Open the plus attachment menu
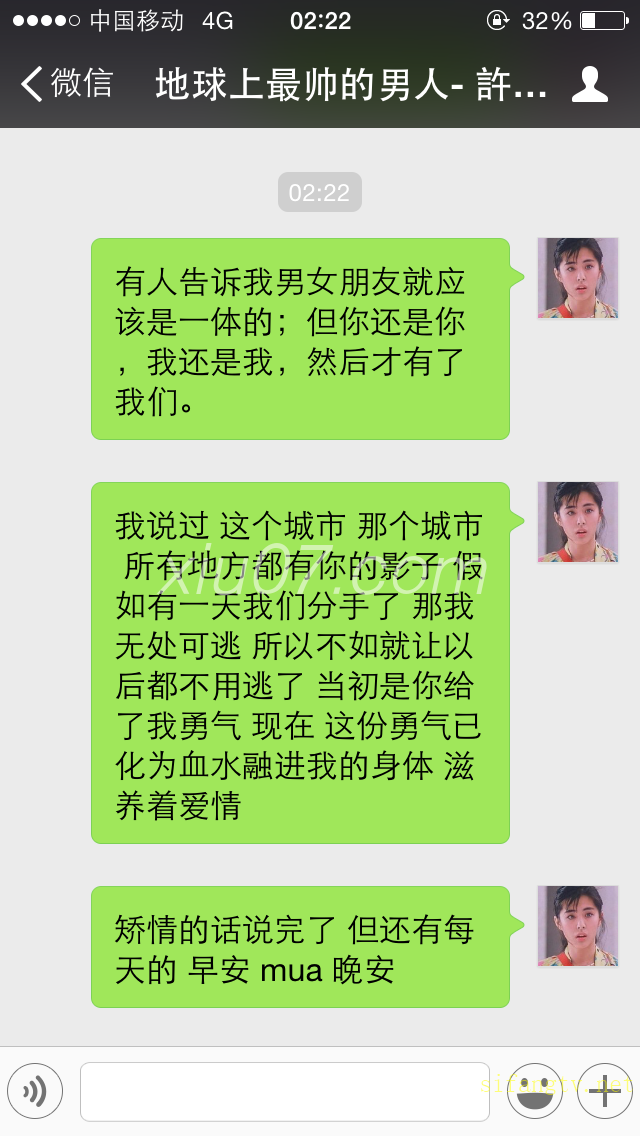Image resolution: width=640 pixels, height=1136 pixels. coord(604,1091)
